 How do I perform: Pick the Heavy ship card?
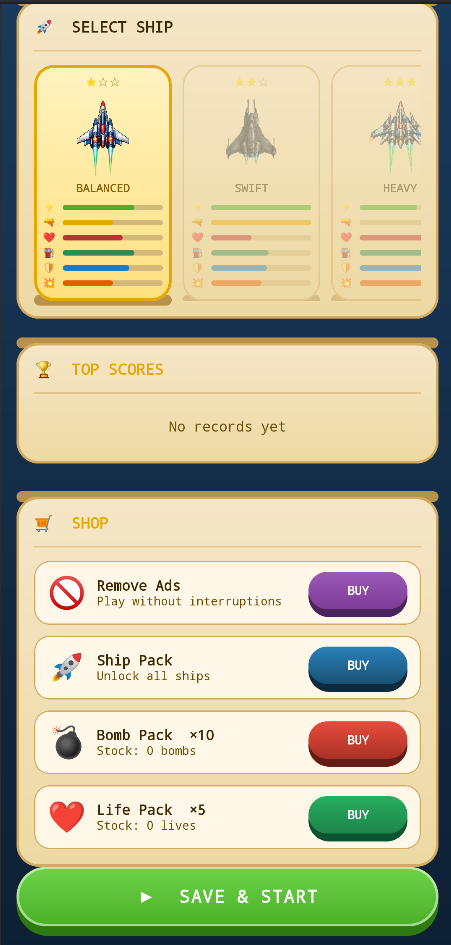coord(376,183)
